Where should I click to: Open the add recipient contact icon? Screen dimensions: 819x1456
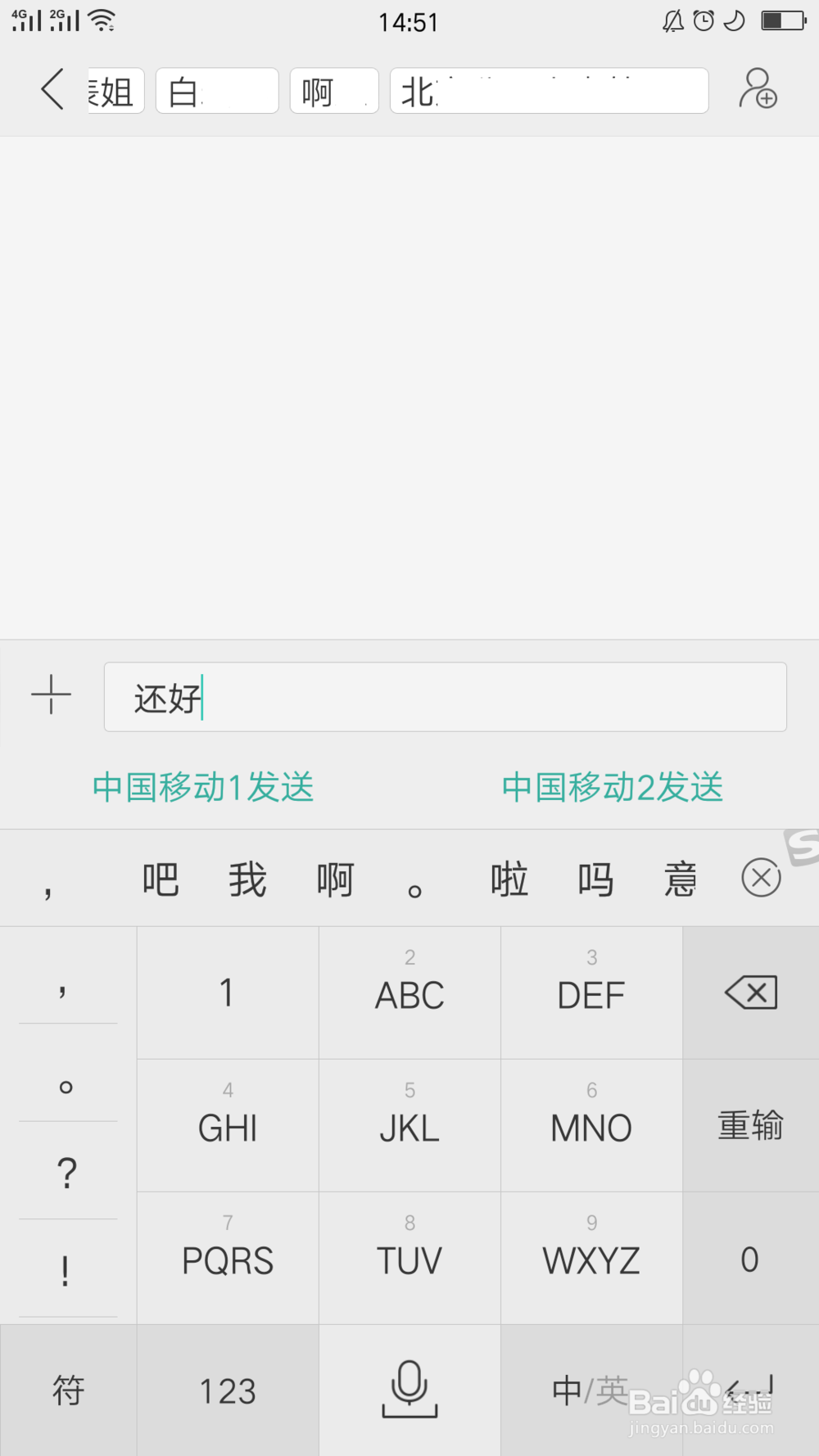pos(757,90)
